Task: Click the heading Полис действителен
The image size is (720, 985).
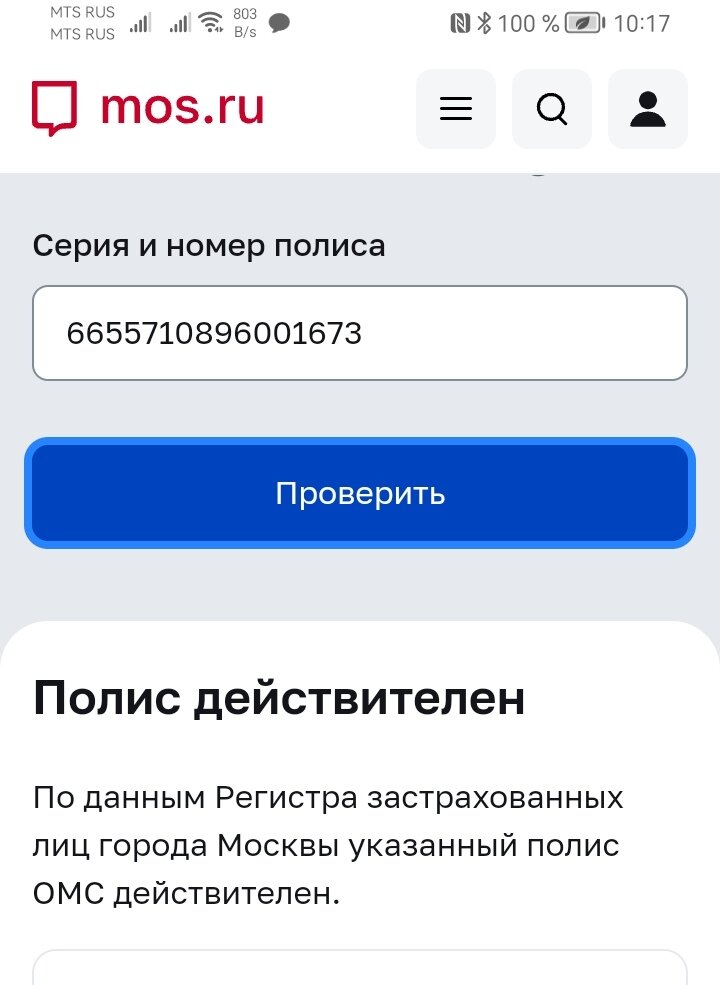Action: point(277,699)
